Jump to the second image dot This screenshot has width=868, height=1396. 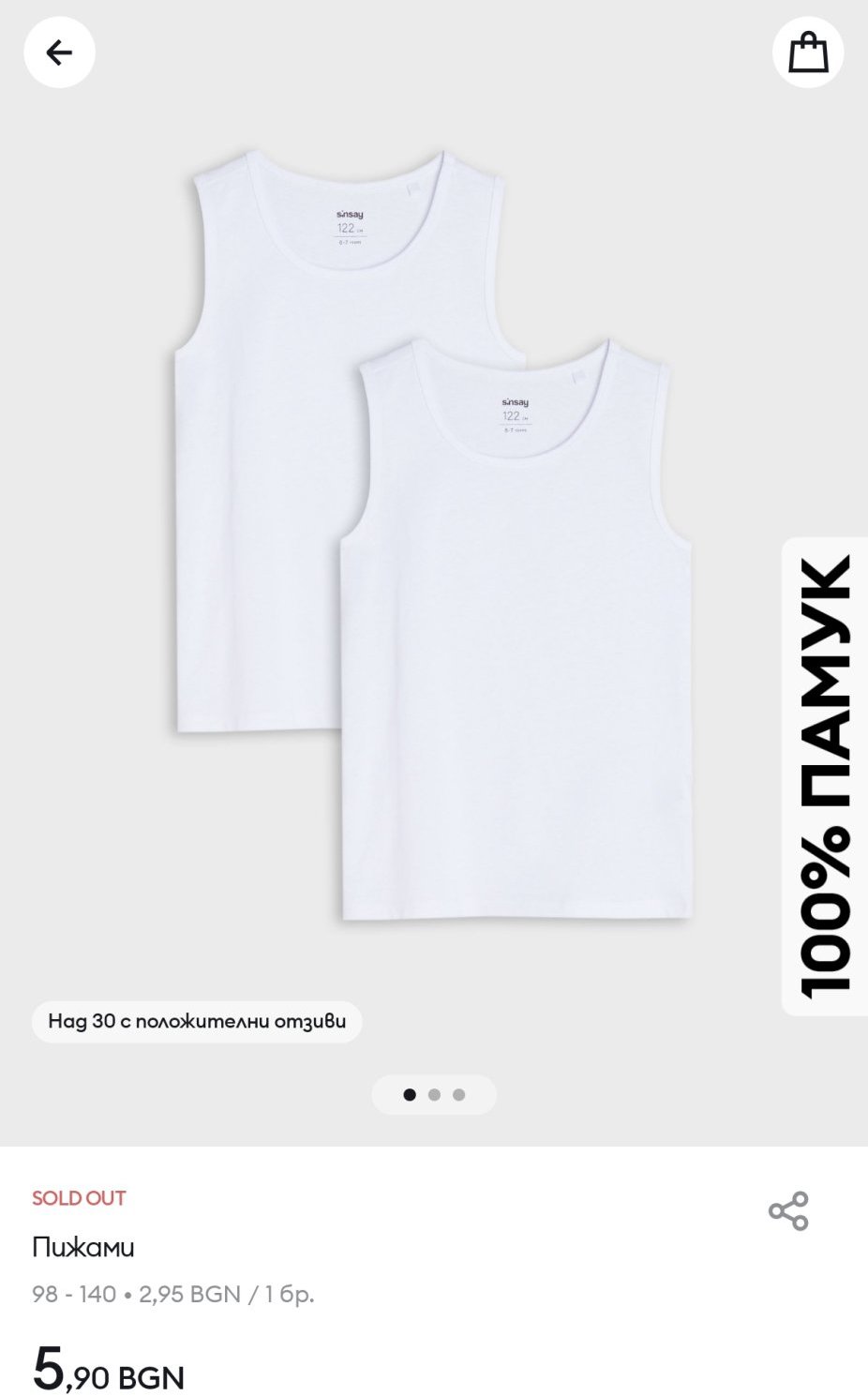click(x=434, y=1094)
